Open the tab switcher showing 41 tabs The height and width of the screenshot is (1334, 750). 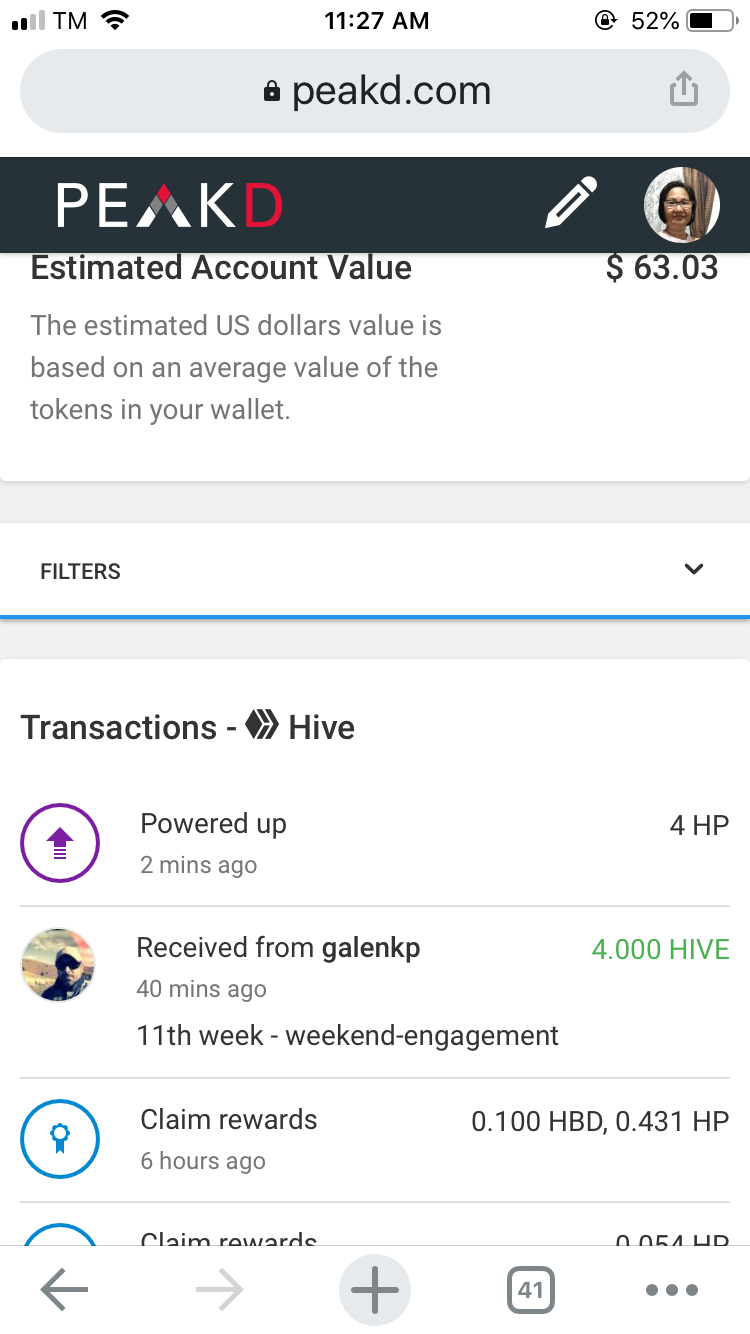(531, 1290)
